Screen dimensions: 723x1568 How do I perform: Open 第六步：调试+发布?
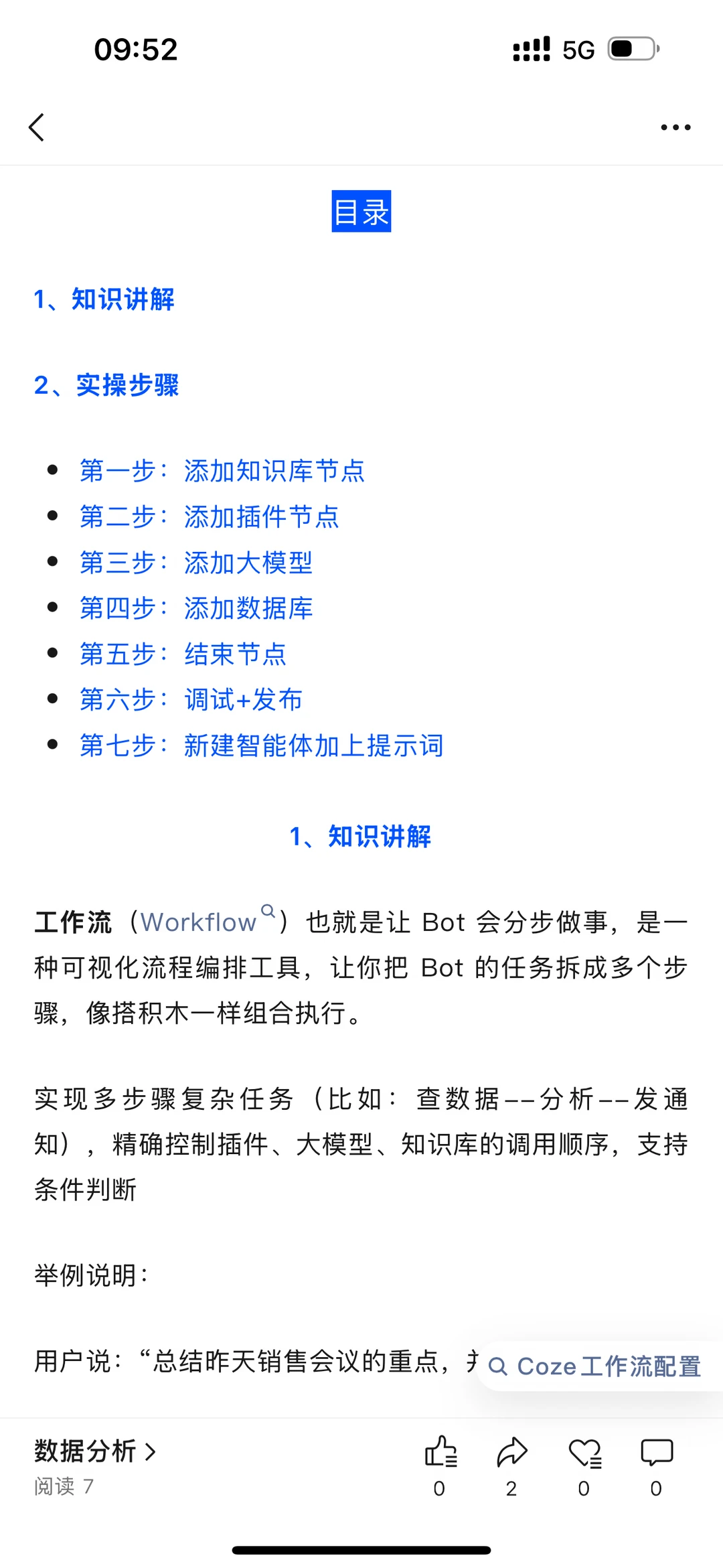[x=191, y=699]
